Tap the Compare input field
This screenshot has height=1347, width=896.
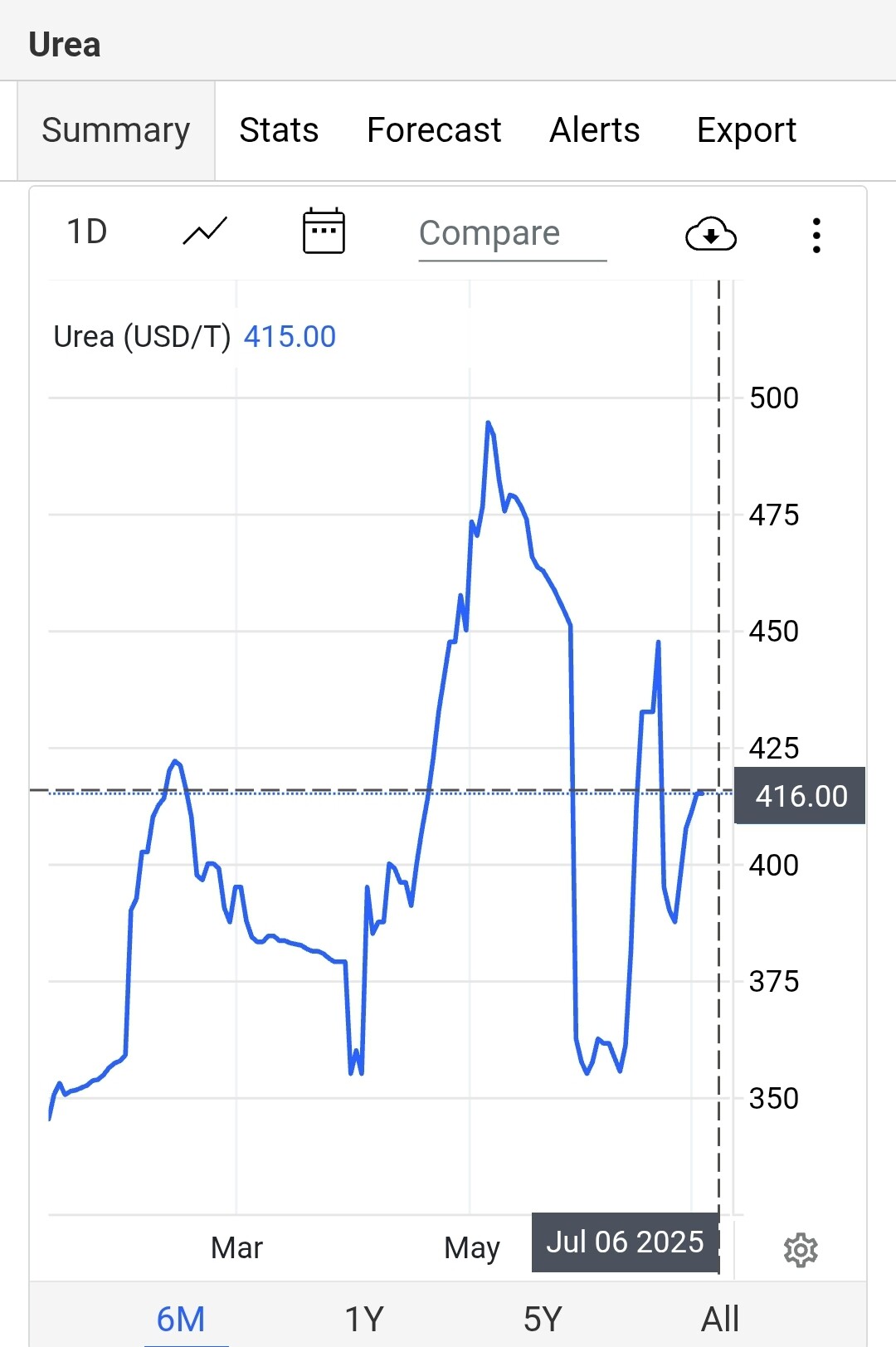click(x=512, y=233)
